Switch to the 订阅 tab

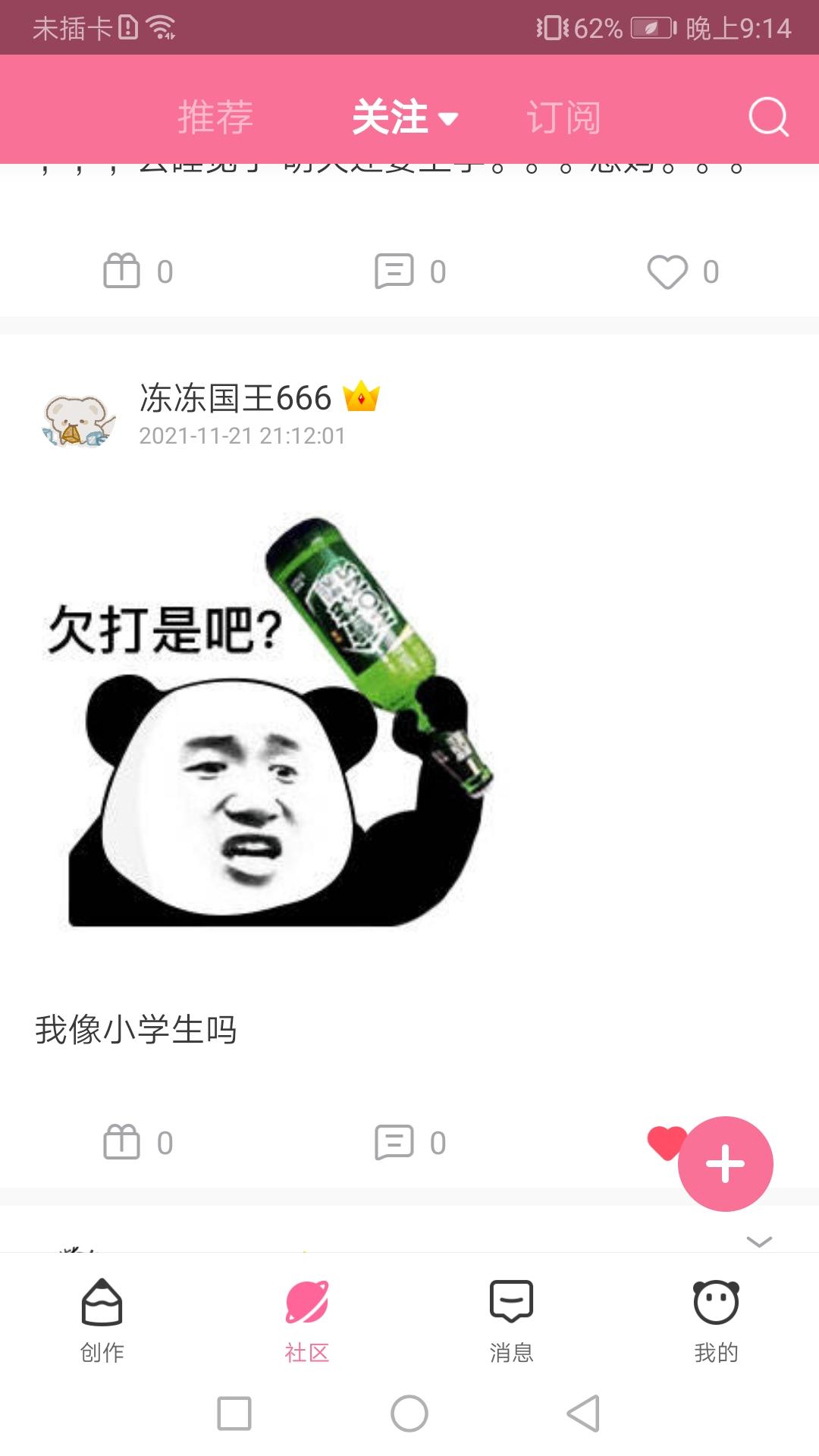click(x=563, y=116)
